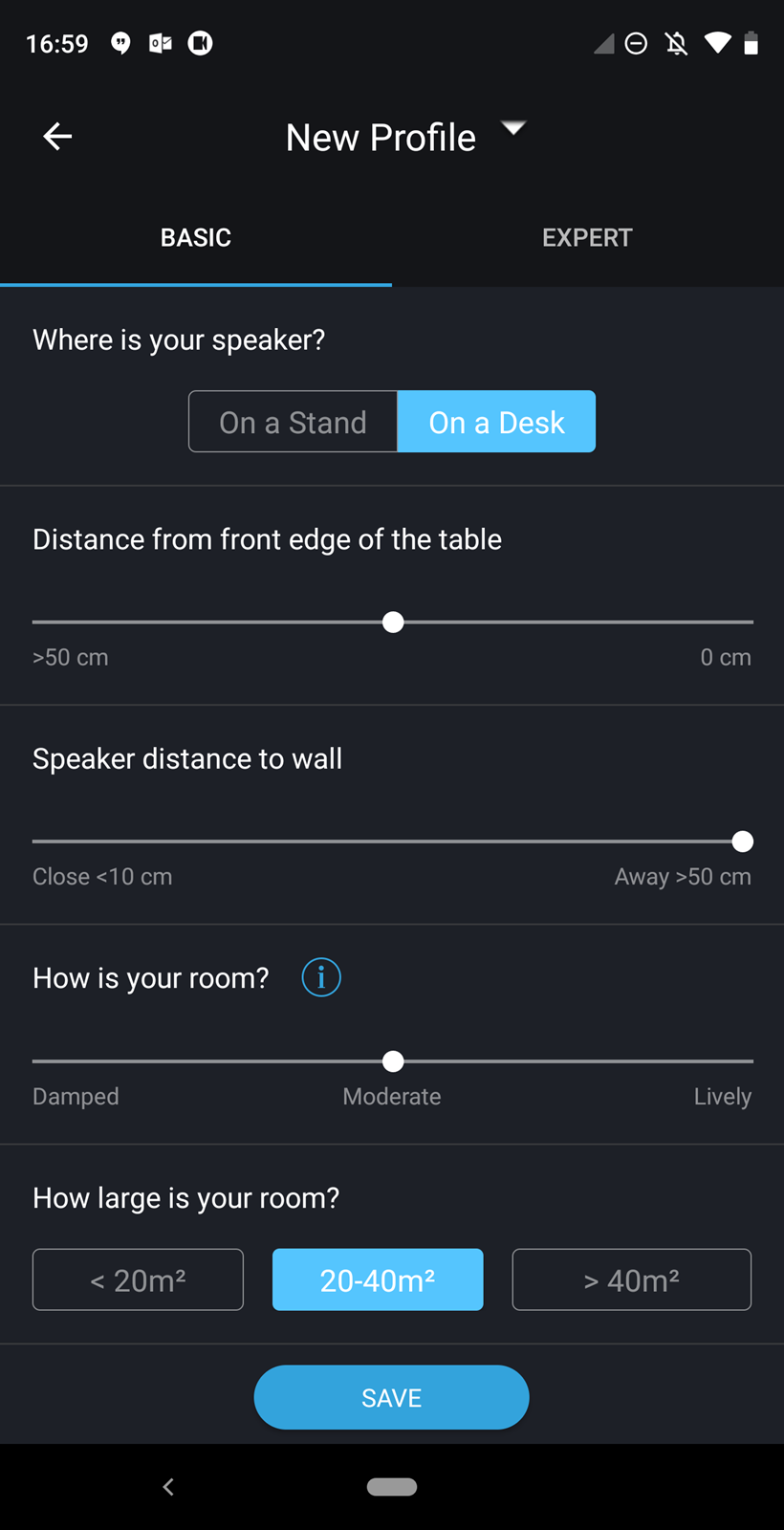The height and width of the screenshot is (1530, 784).
Task: Switch to the EXPERT tab
Action: click(x=587, y=238)
